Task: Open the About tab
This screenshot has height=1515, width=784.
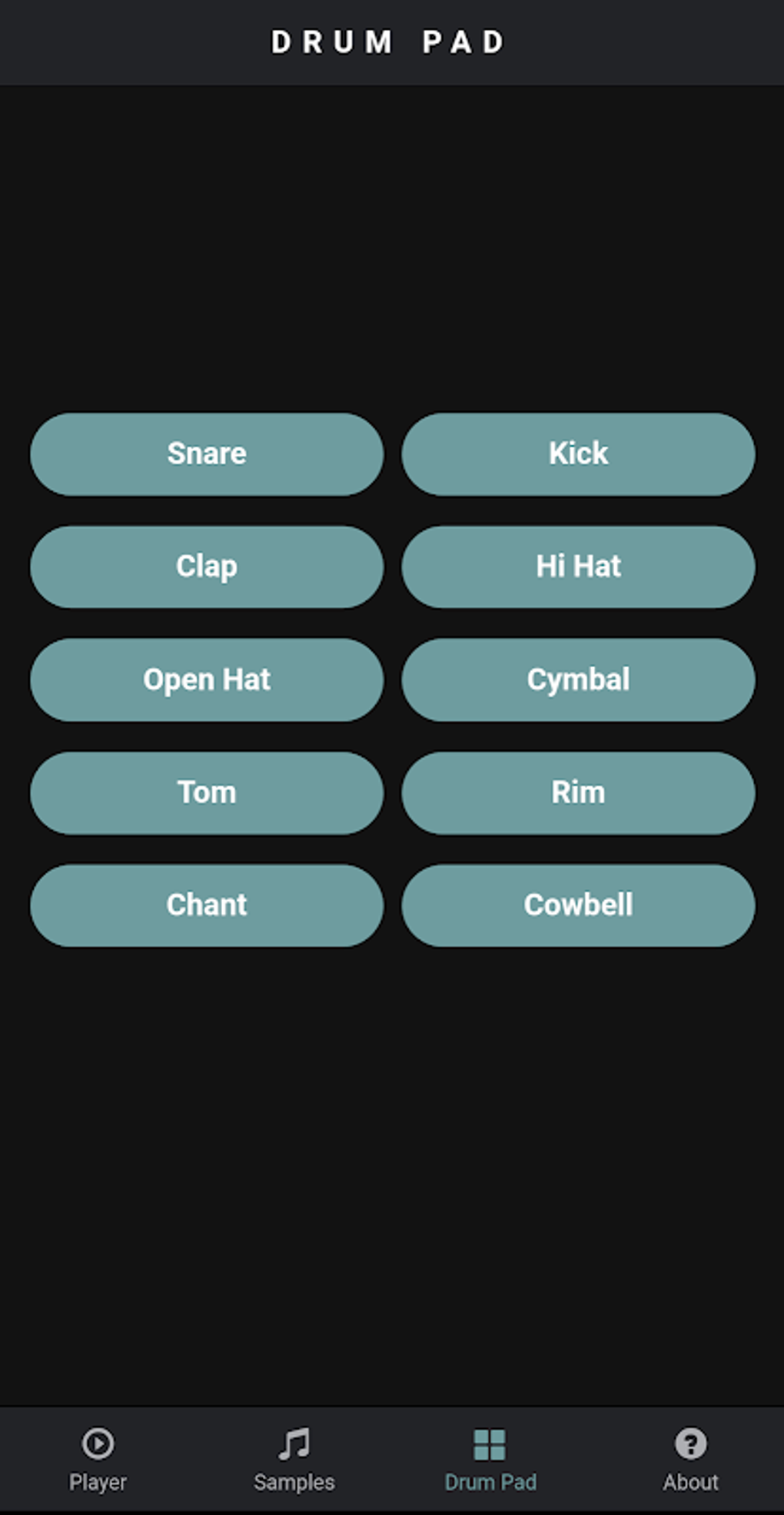Action: click(690, 1483)
